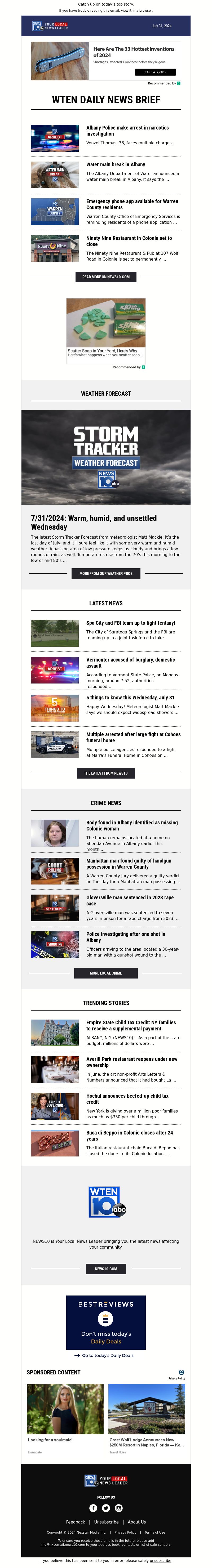Tap the 'More local crime' button

[x=106, y=973]
